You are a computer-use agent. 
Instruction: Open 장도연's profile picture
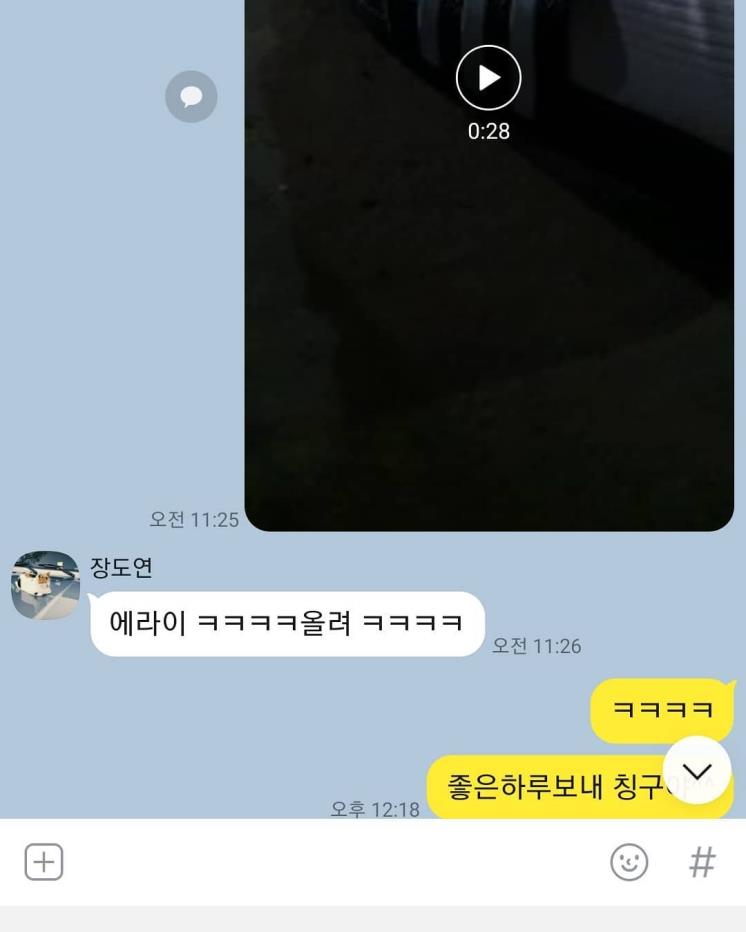[x=45, y=586]
